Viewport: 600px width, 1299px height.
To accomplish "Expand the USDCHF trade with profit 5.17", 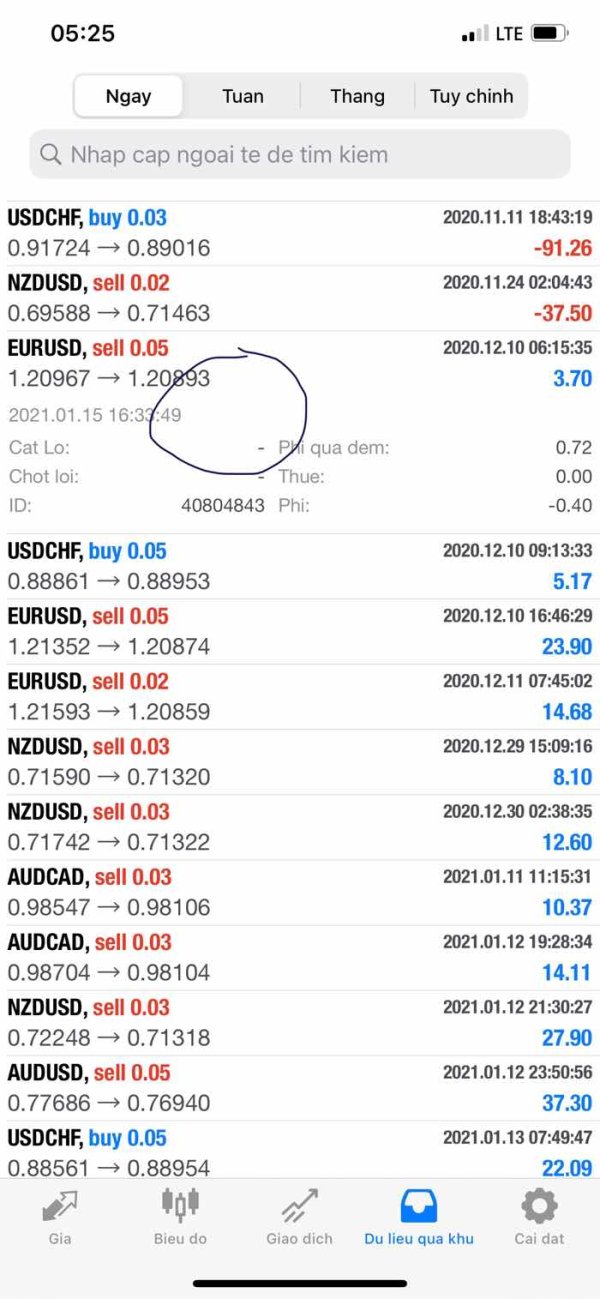I will point(300,566).
